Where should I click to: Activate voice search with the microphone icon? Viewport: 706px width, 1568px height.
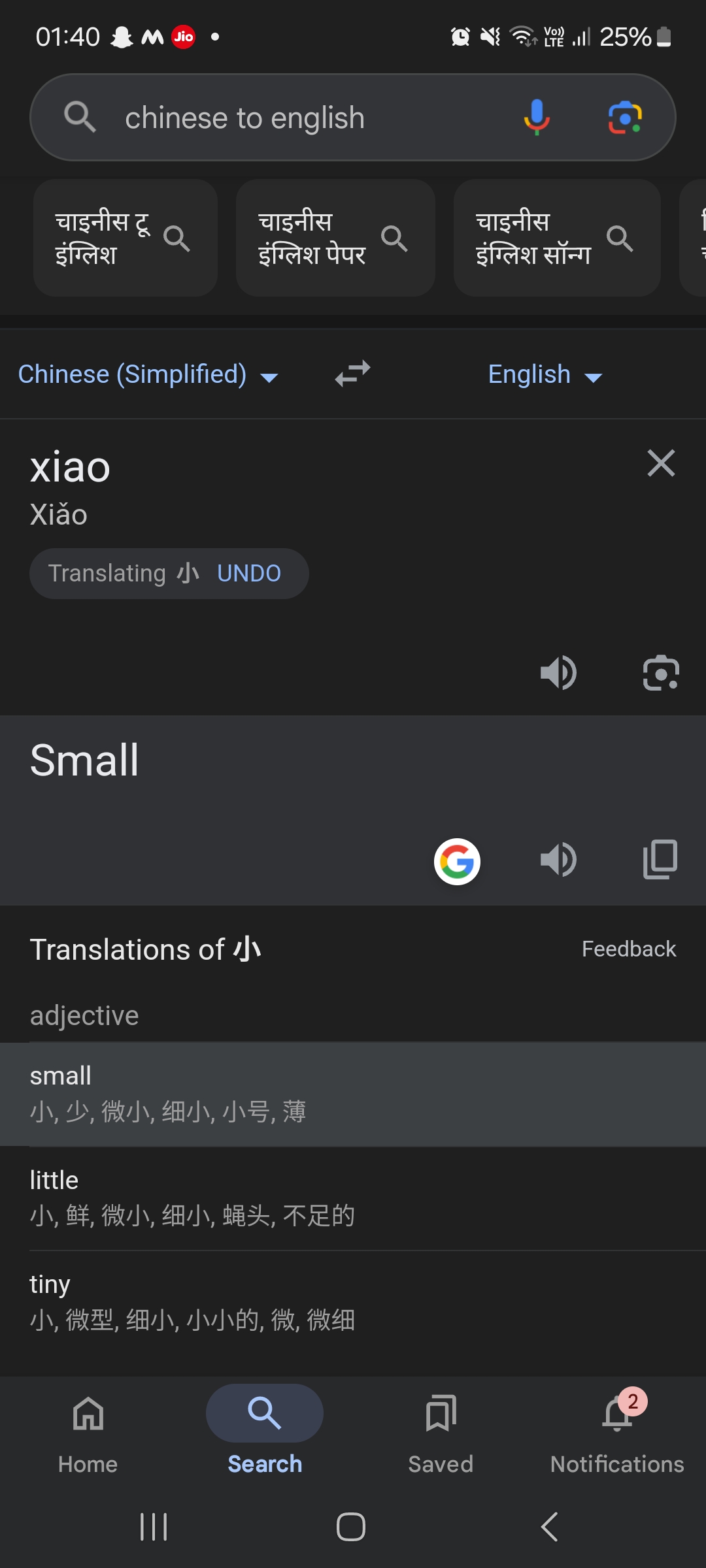pyautogui.click(x=536, y=118)
